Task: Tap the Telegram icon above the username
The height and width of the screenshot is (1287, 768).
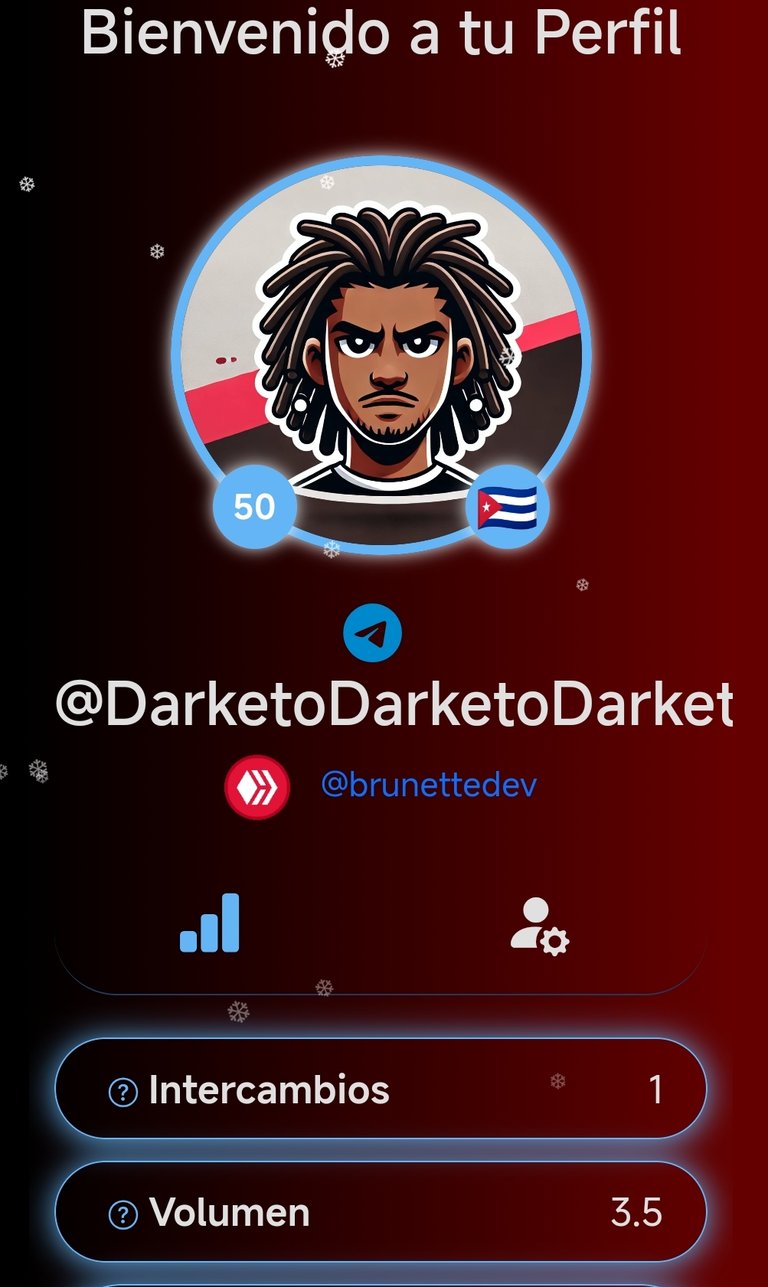Action: (372, 633)
